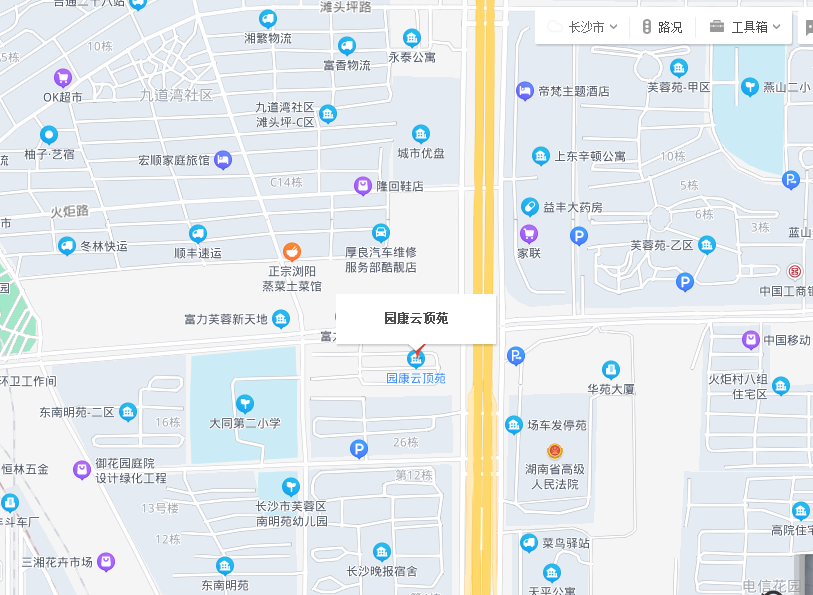Open the 大同第二小学 school marker

[x=244, y=403]
